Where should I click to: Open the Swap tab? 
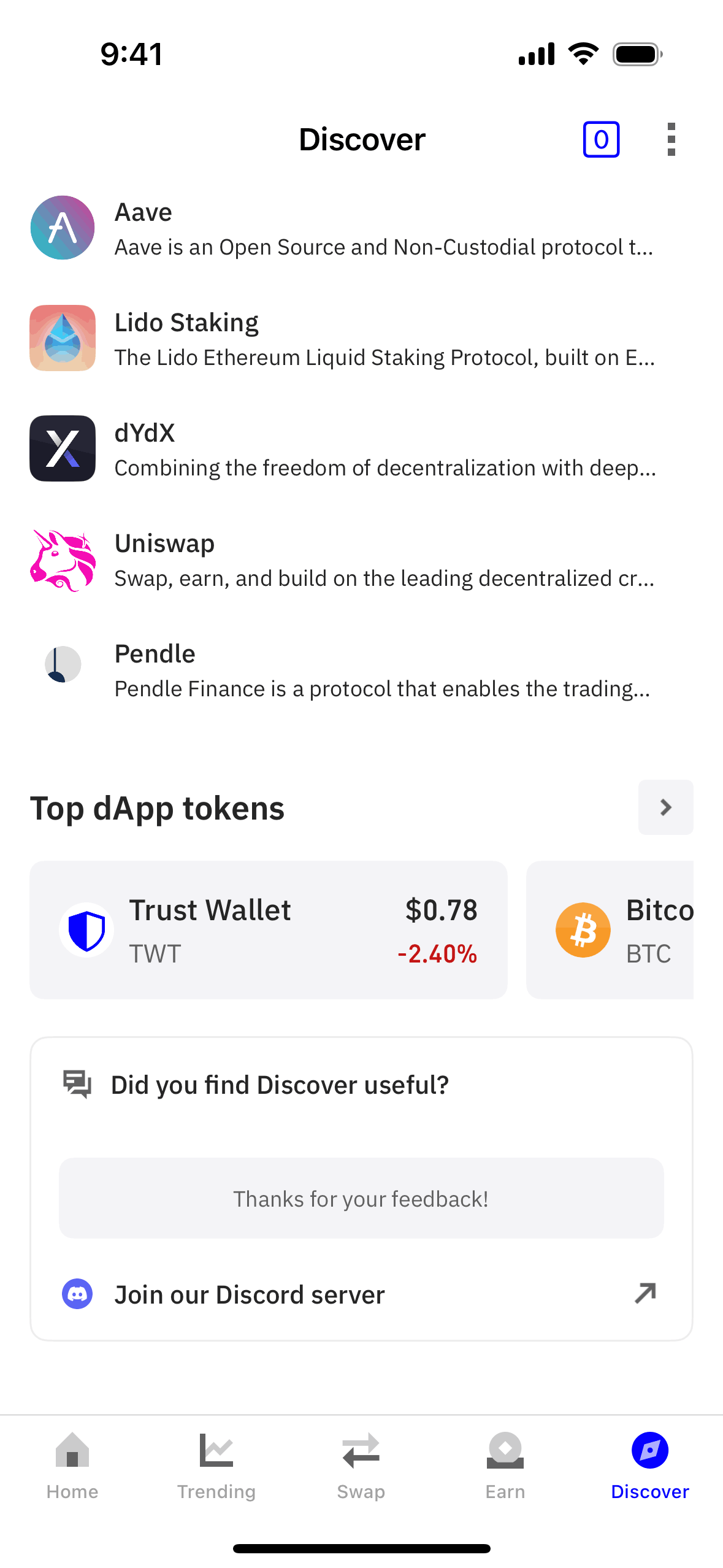(361, 1466)
